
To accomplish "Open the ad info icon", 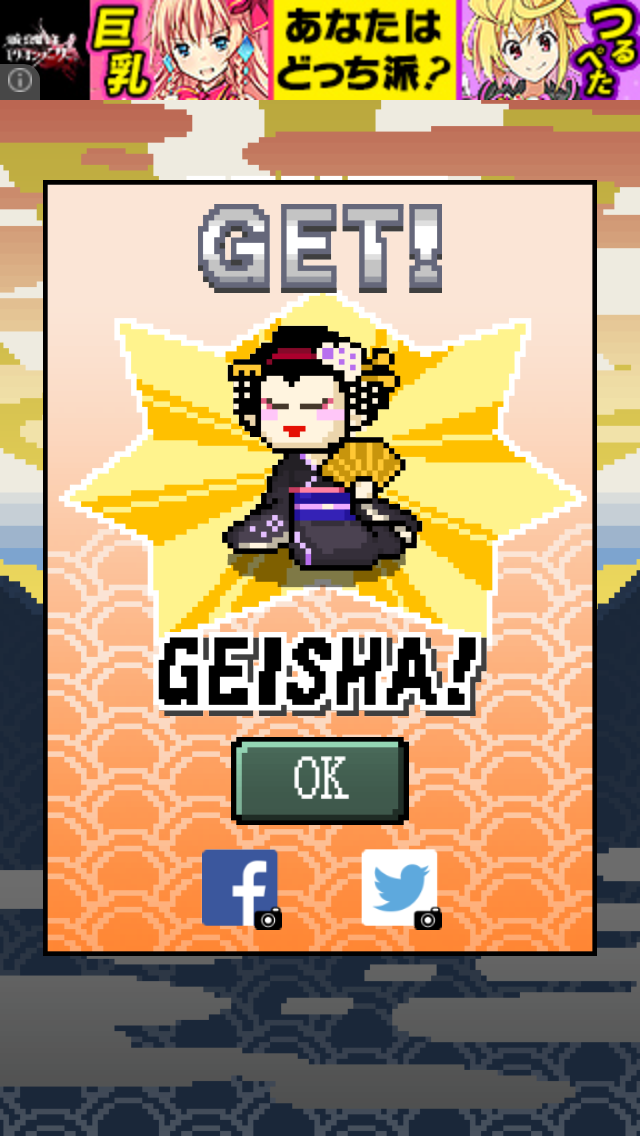I will (x=20, y=82).
